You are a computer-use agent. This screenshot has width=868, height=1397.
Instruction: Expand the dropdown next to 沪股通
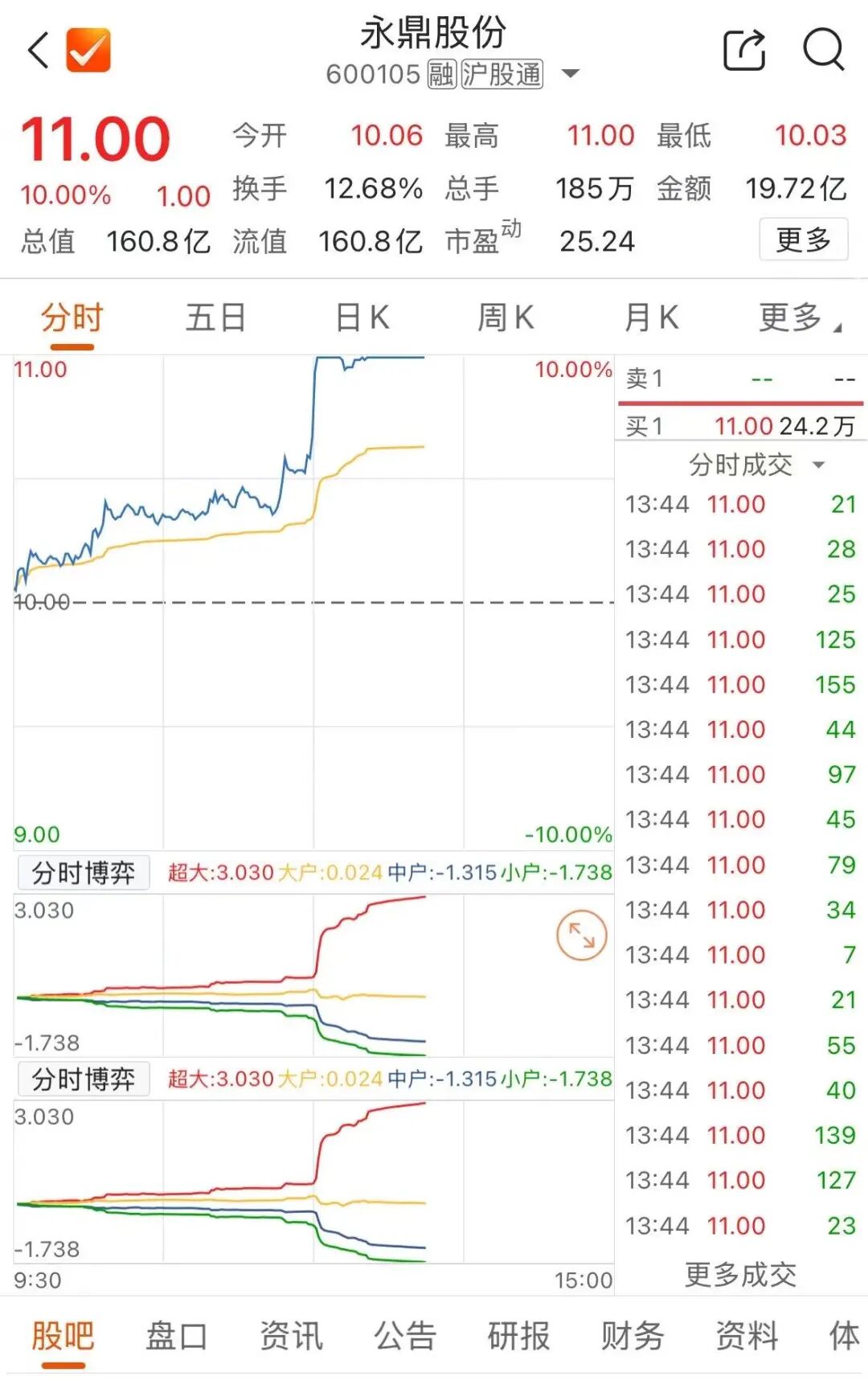[570, 74]
